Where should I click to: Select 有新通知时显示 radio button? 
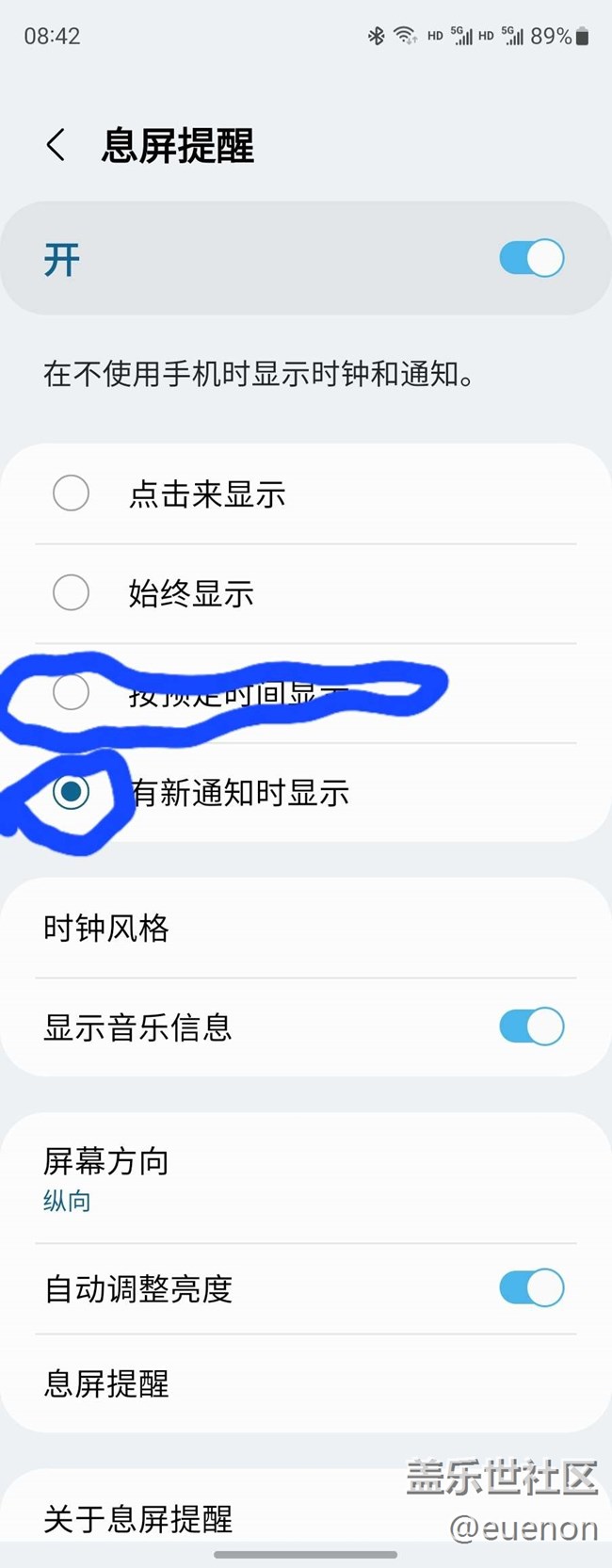tap(72, 792)
